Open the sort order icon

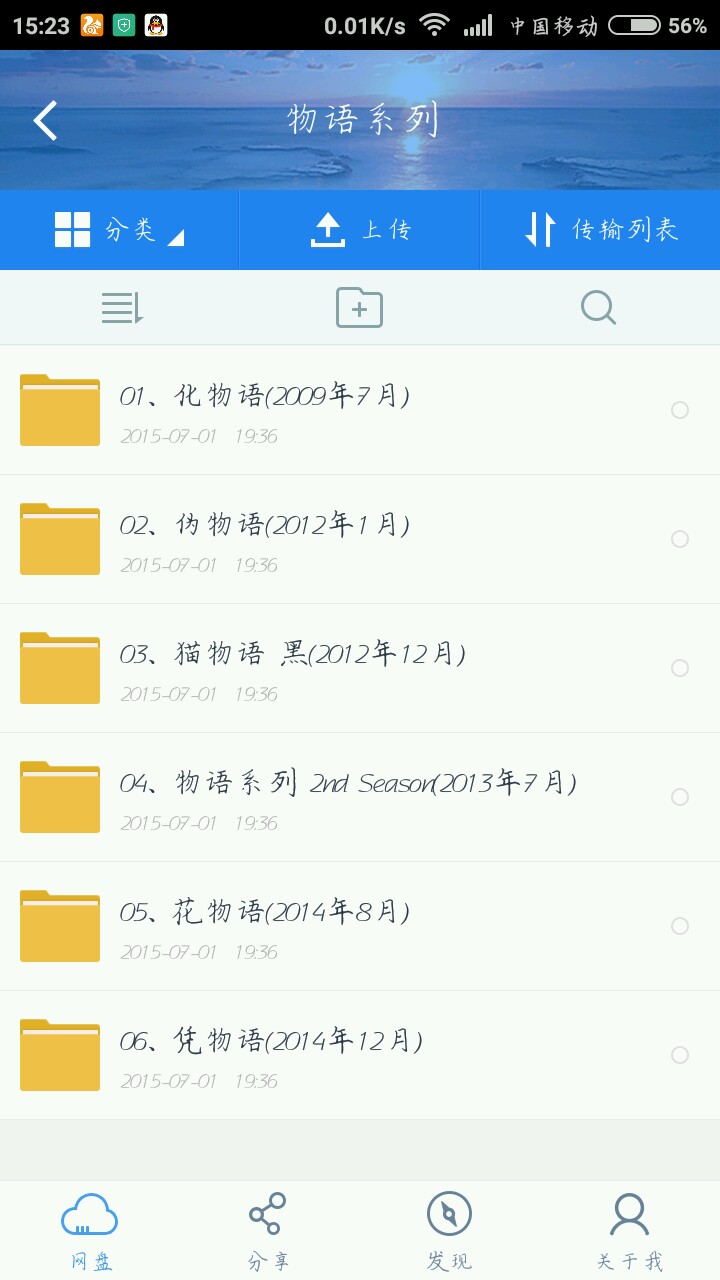point(122,308)
